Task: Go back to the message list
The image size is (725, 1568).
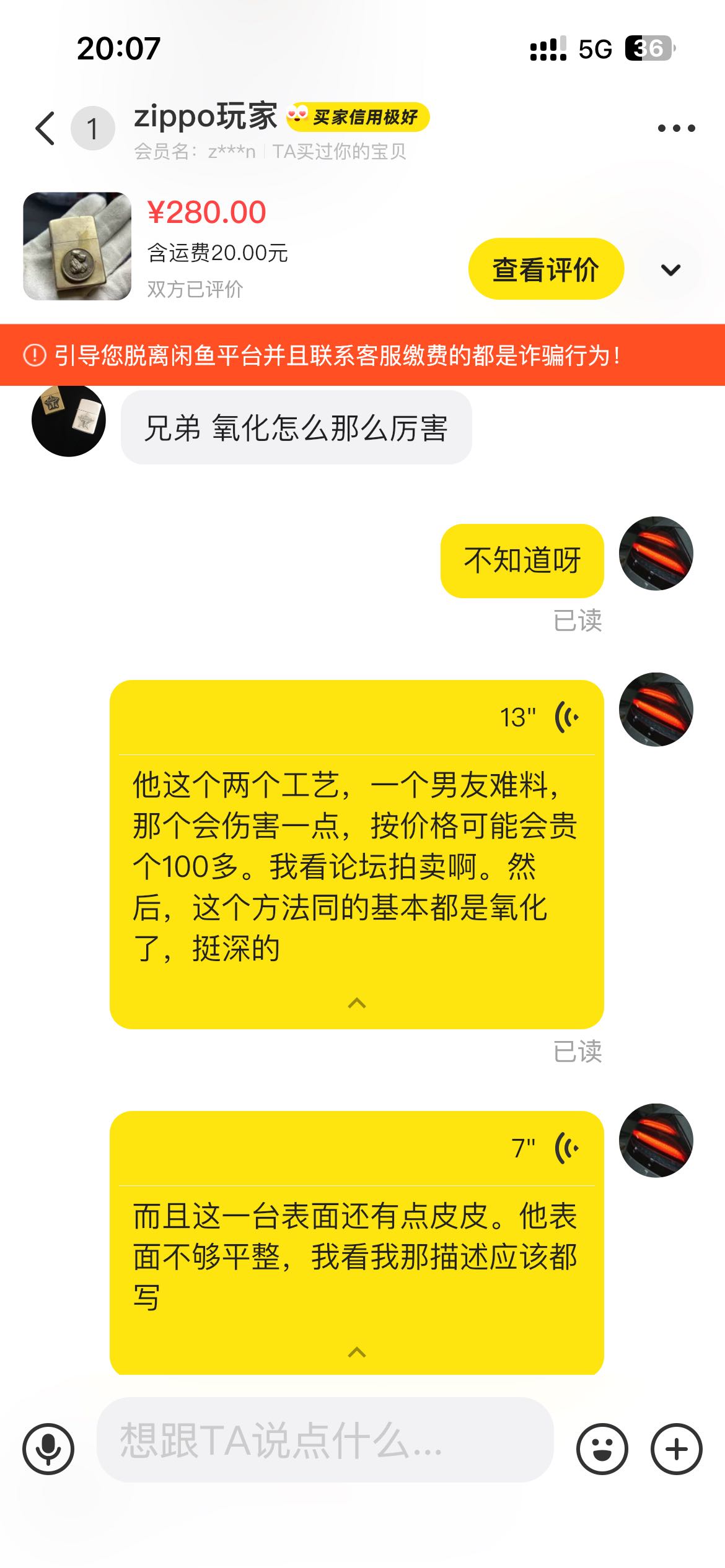Action: 45,129
